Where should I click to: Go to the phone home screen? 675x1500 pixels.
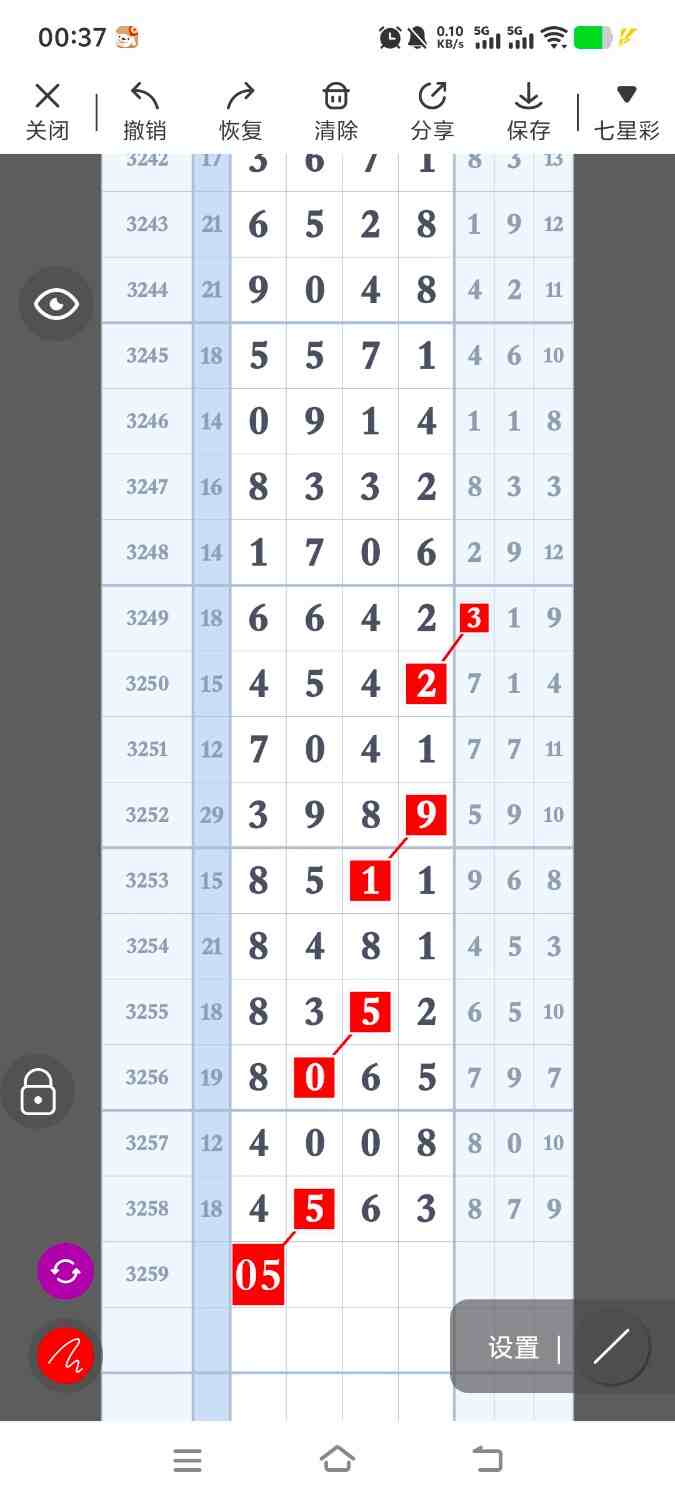pos(338,1460)
